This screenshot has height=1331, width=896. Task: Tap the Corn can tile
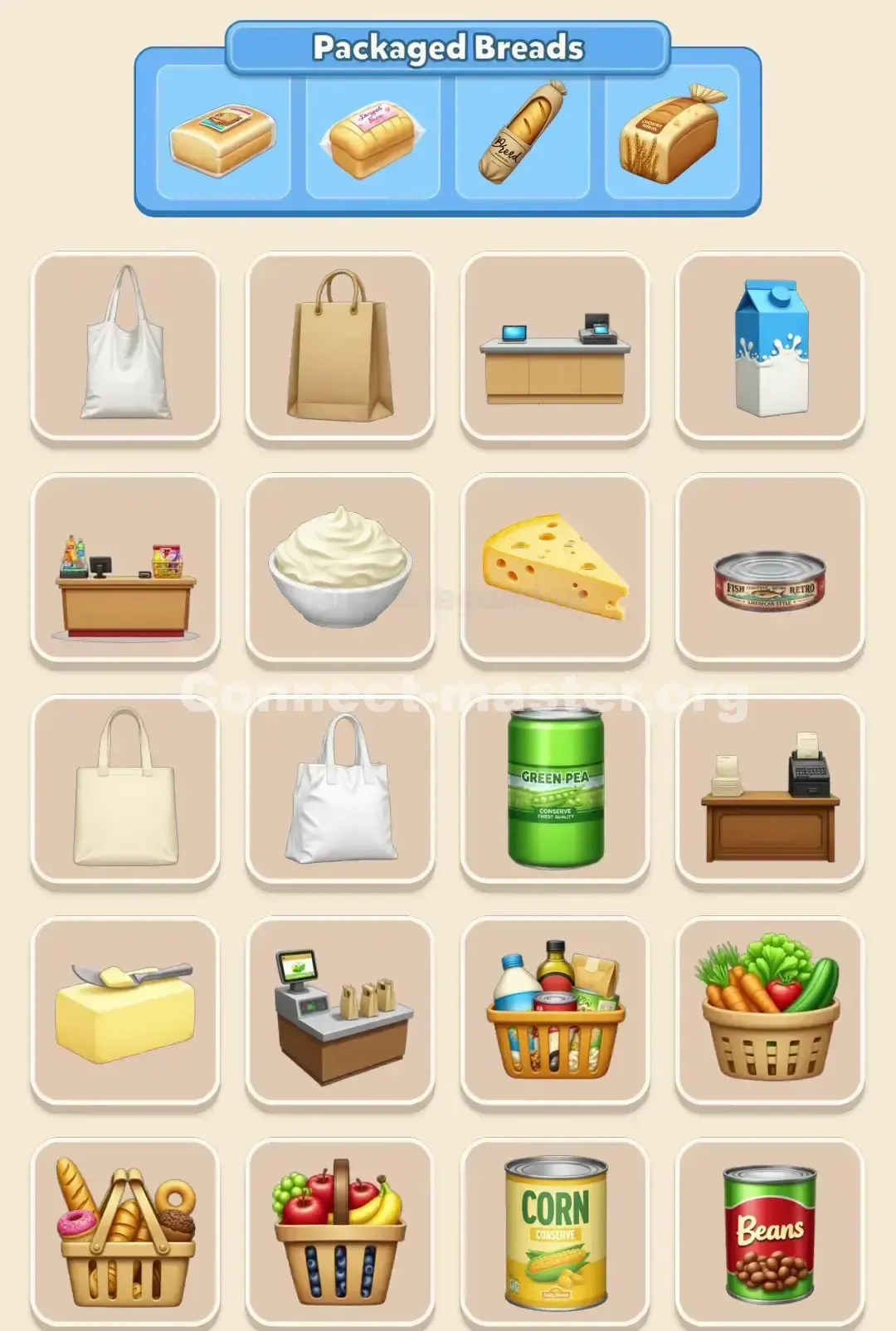(x=555, y=1231)
